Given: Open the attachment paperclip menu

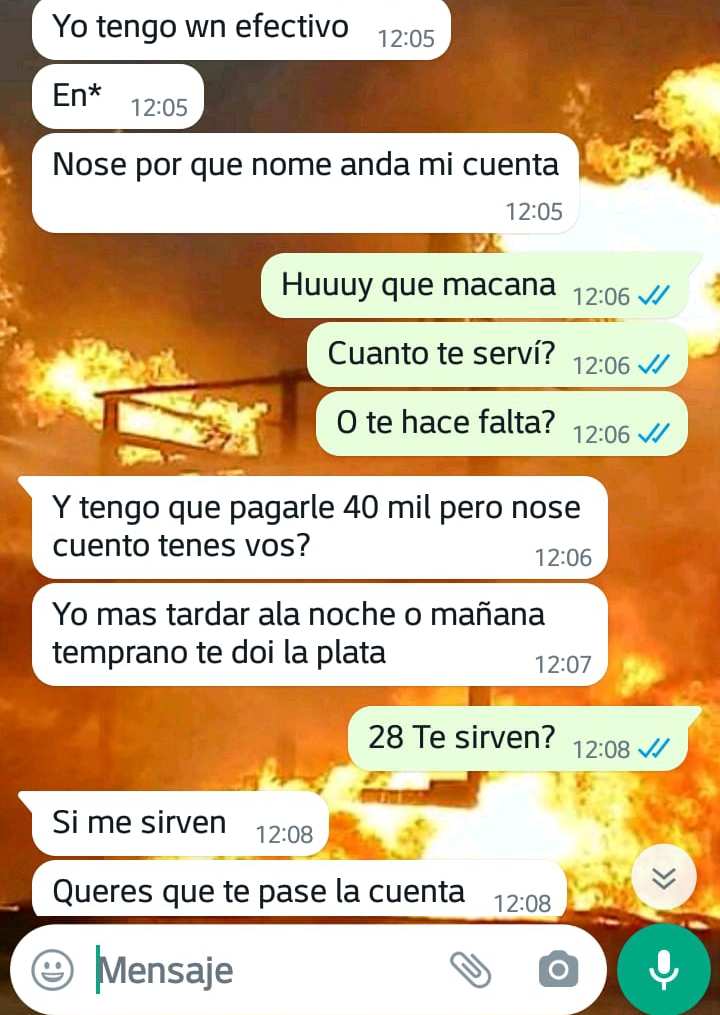Looking at the screenshot, I should click(470, 968).
